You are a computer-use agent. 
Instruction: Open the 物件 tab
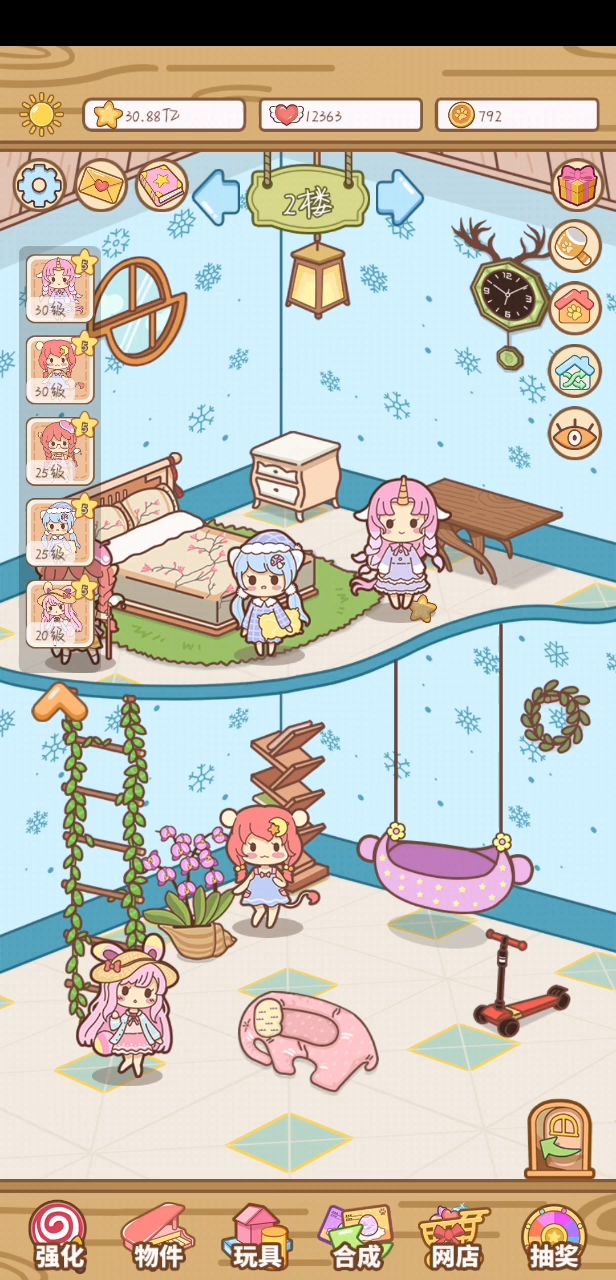(158, 1236)
